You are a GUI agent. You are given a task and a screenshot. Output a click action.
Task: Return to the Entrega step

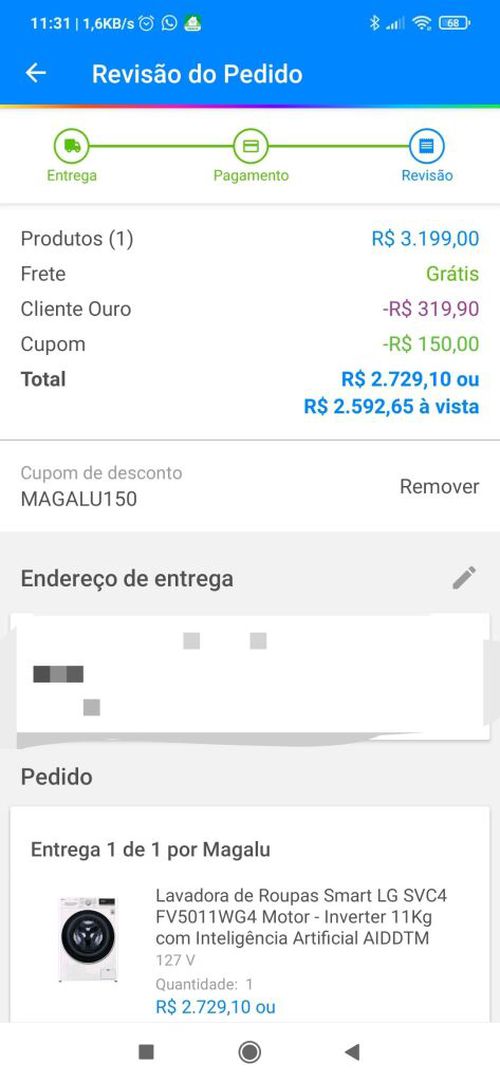click(x=72, y=156)
